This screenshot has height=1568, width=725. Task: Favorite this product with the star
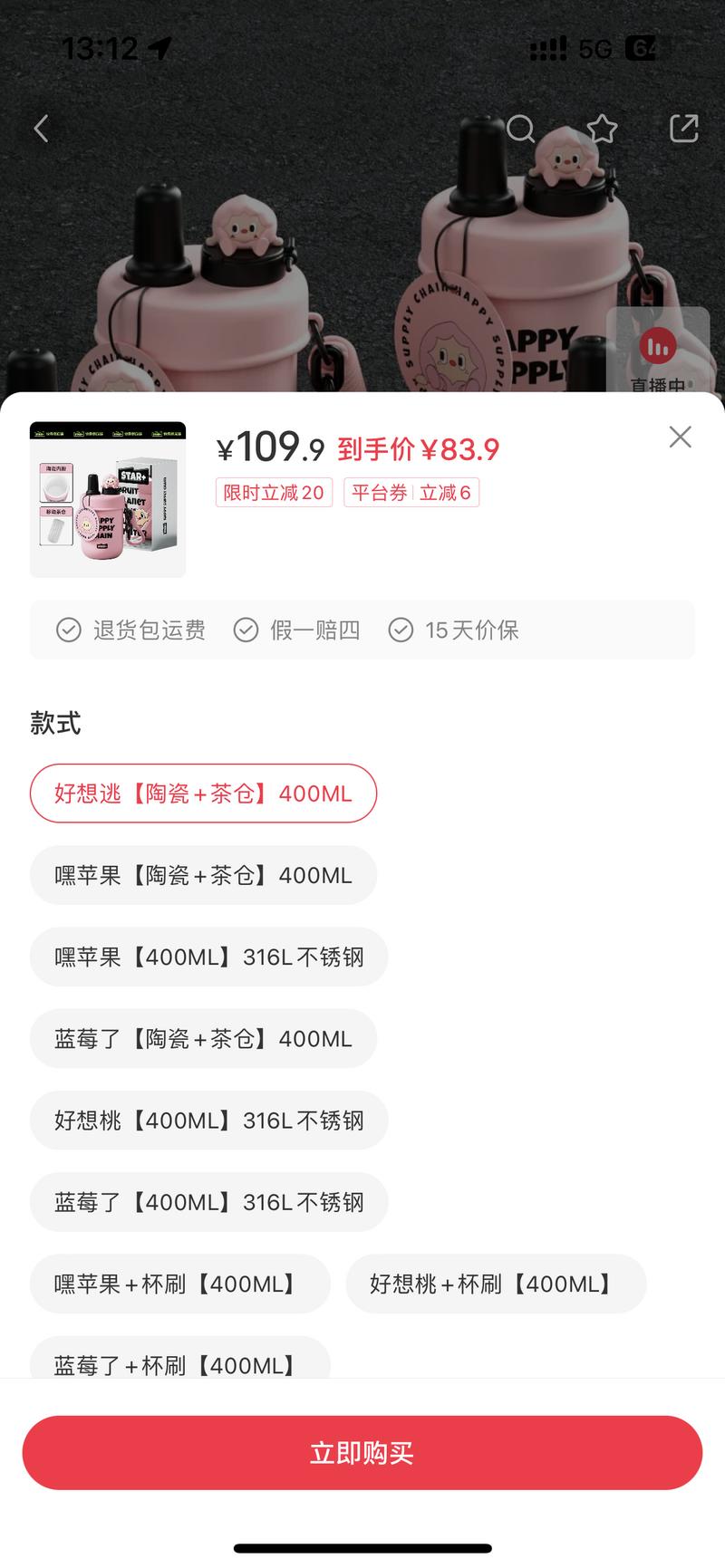[602, 129]
